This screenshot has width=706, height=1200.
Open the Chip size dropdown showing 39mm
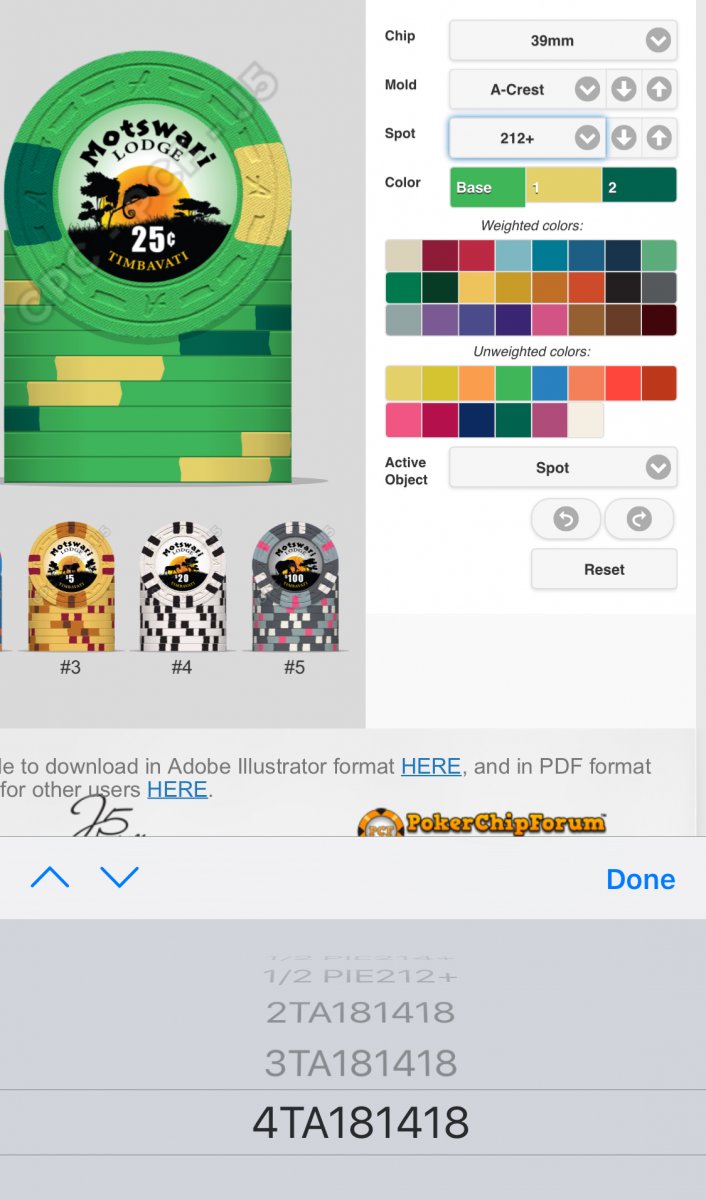pyautogui.click(x=563, y=41)
